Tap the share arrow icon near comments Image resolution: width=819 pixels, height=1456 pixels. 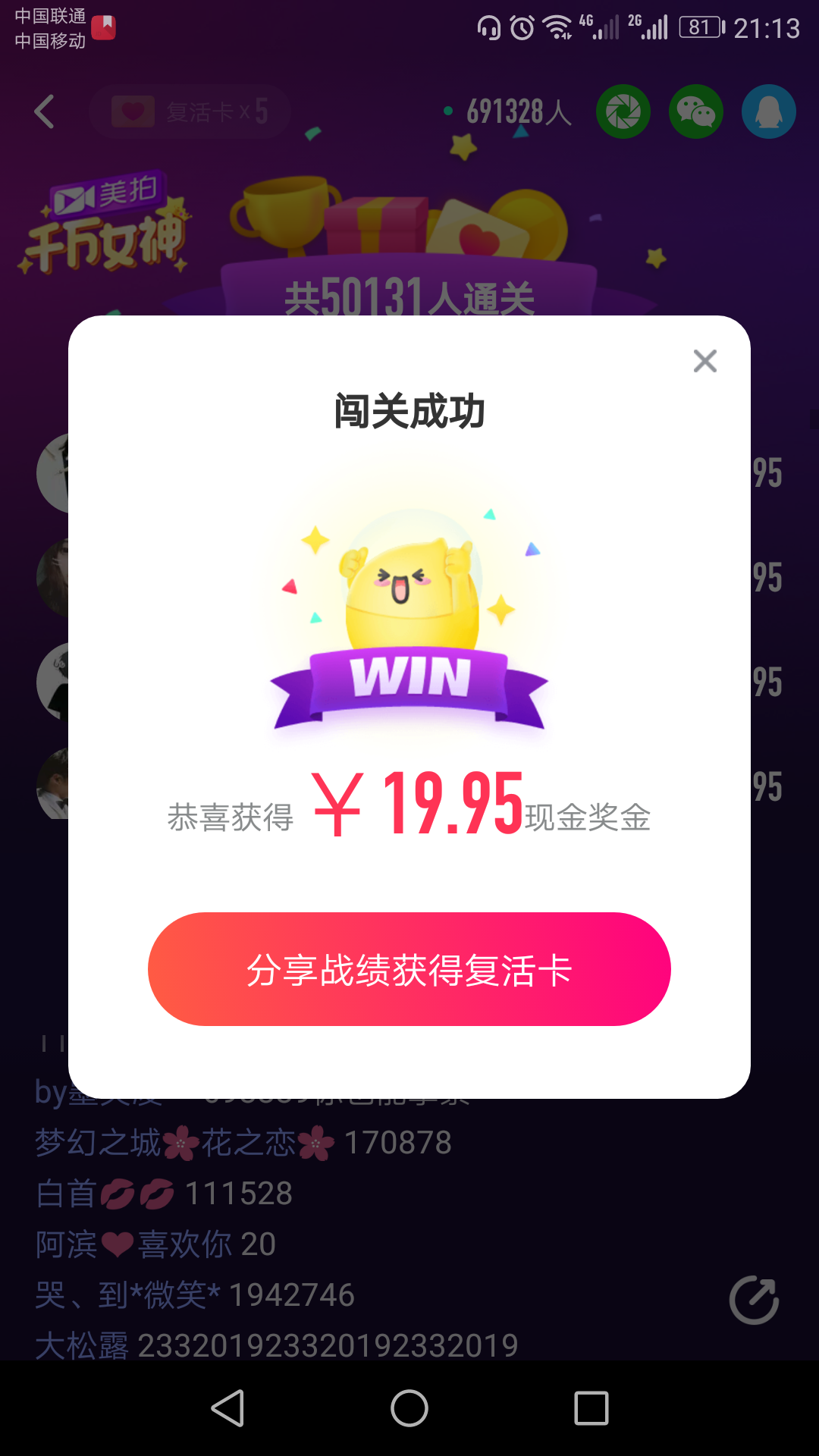pos(754,1300)
